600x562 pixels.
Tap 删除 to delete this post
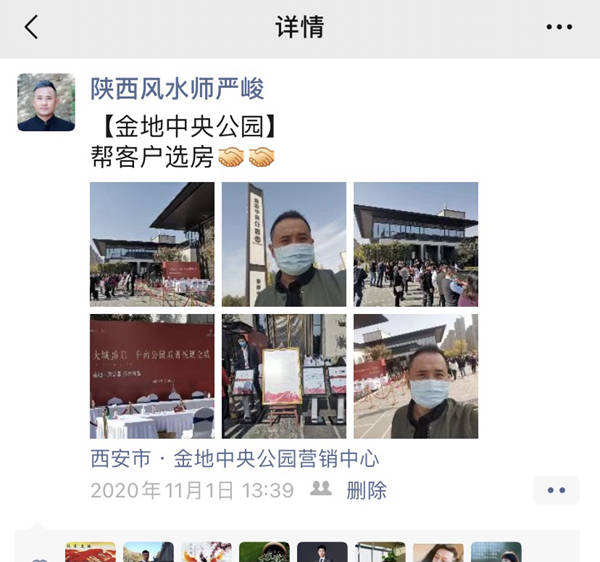[x=366, y=491]
